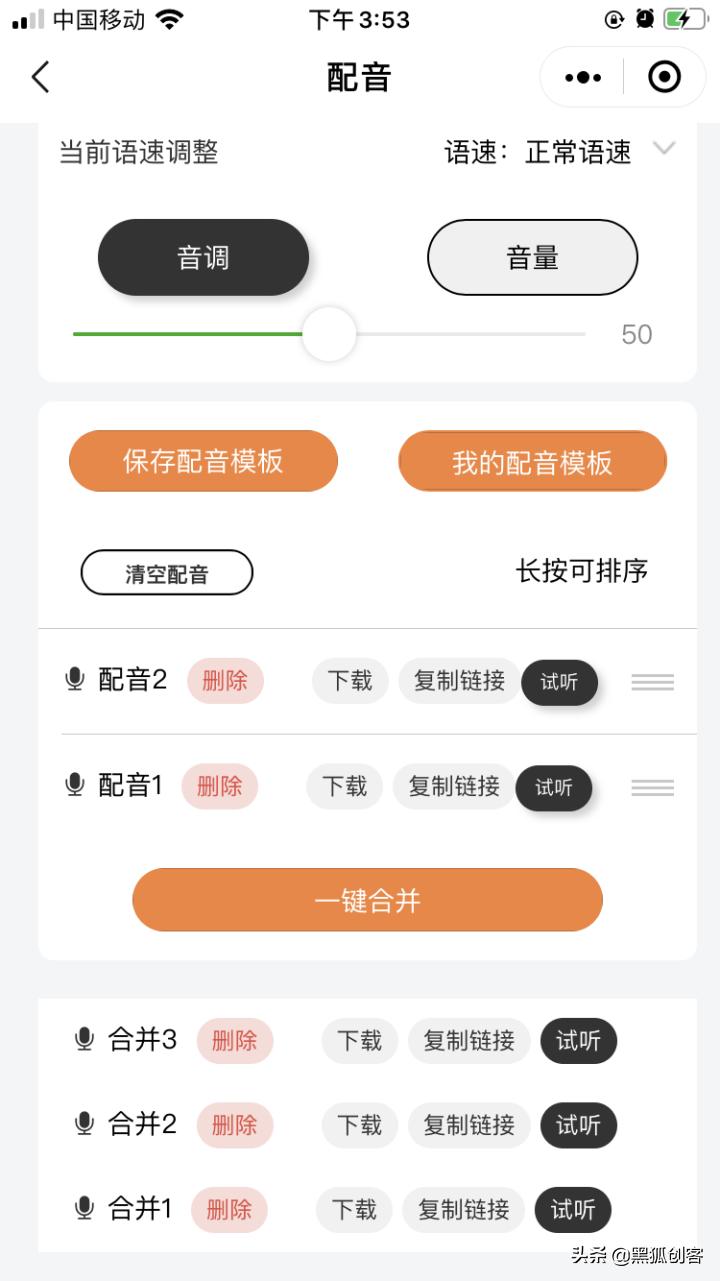Switch to 音调 adjustment mode
This screenshot has height=1281, width=720.
[203, 257]
